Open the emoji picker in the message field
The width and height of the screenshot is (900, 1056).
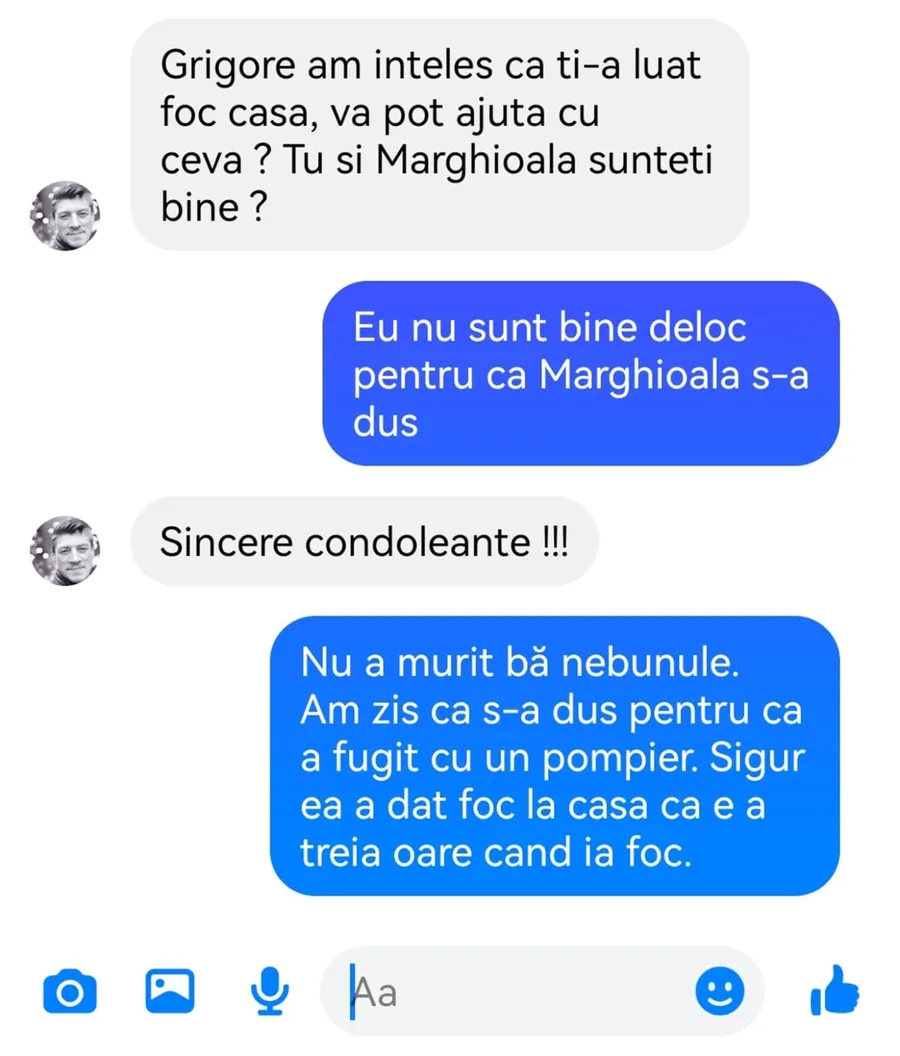pos(719,992)
